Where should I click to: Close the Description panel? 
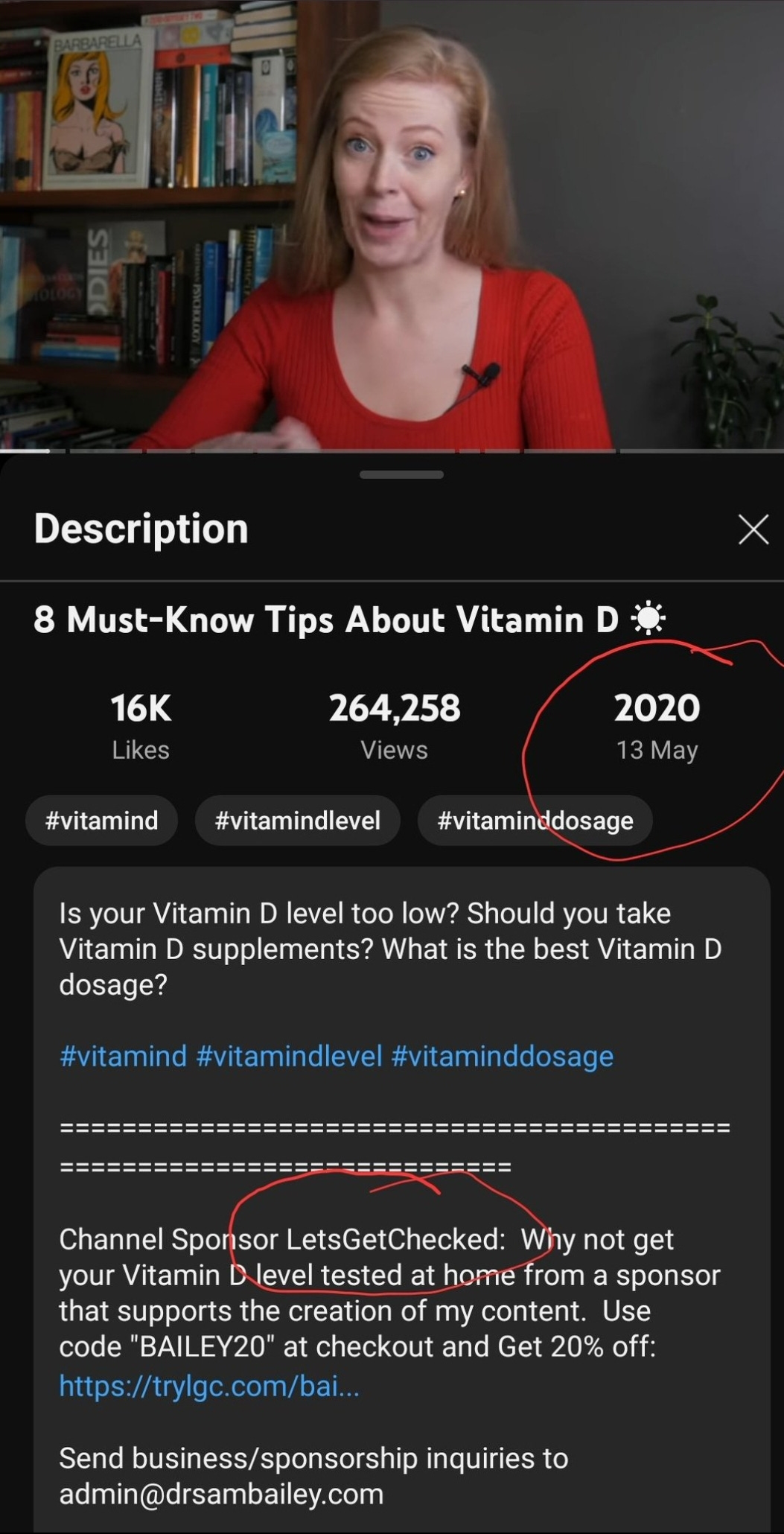pos(753,529)
